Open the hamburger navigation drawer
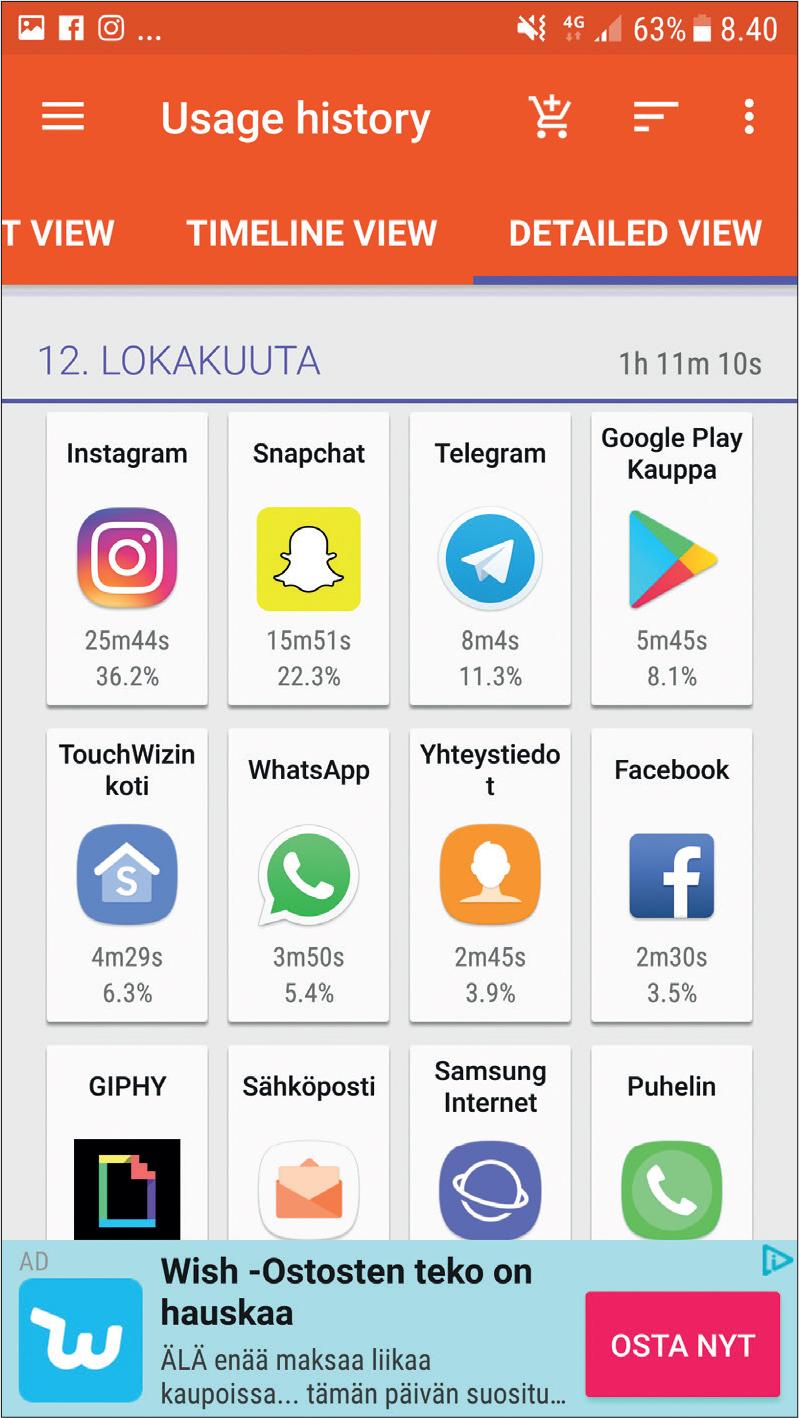 click(x=63, y=118)
